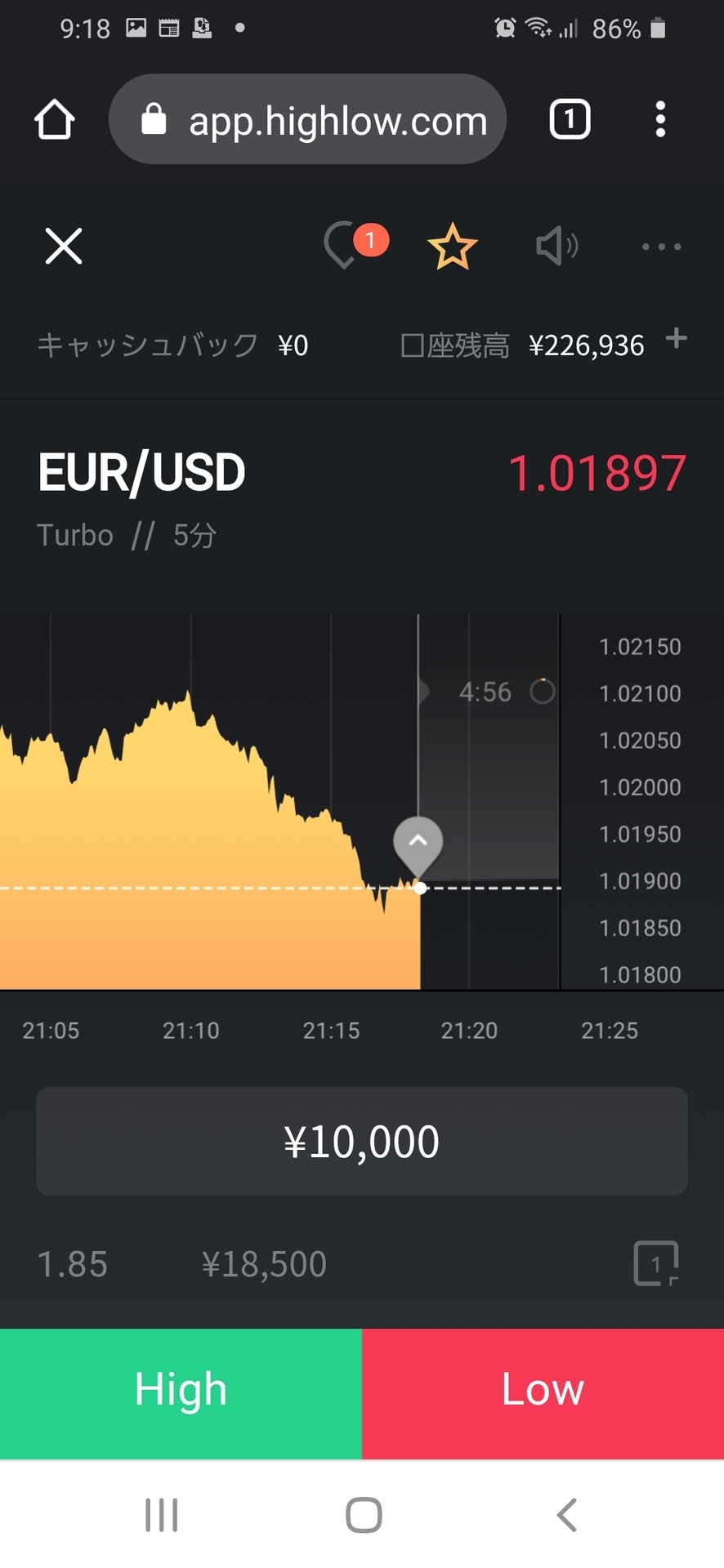Open the browser overflow menu

[x=660, y=119]
